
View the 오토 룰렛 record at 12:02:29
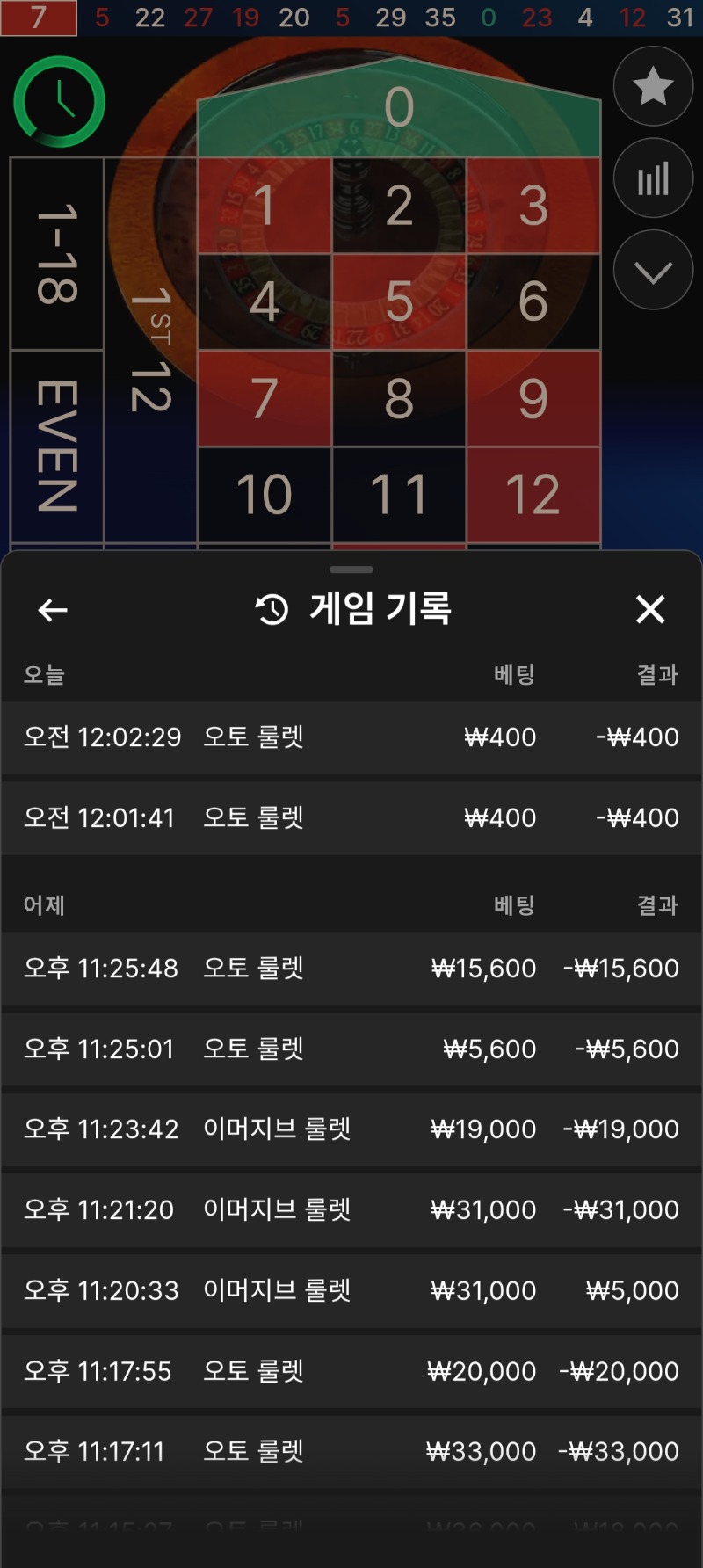click(351, 737)
